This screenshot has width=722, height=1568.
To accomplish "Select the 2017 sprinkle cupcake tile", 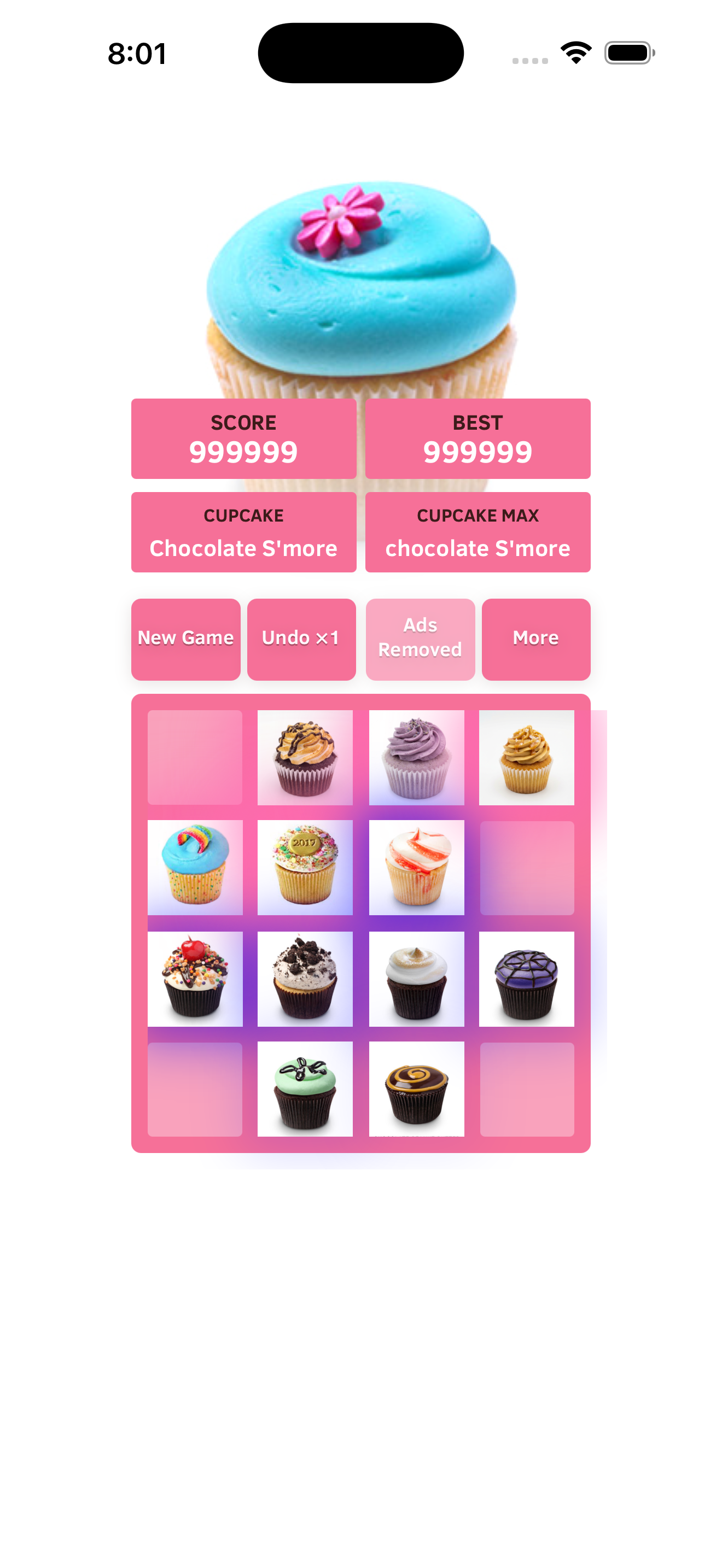I will [x=306, y=868].
